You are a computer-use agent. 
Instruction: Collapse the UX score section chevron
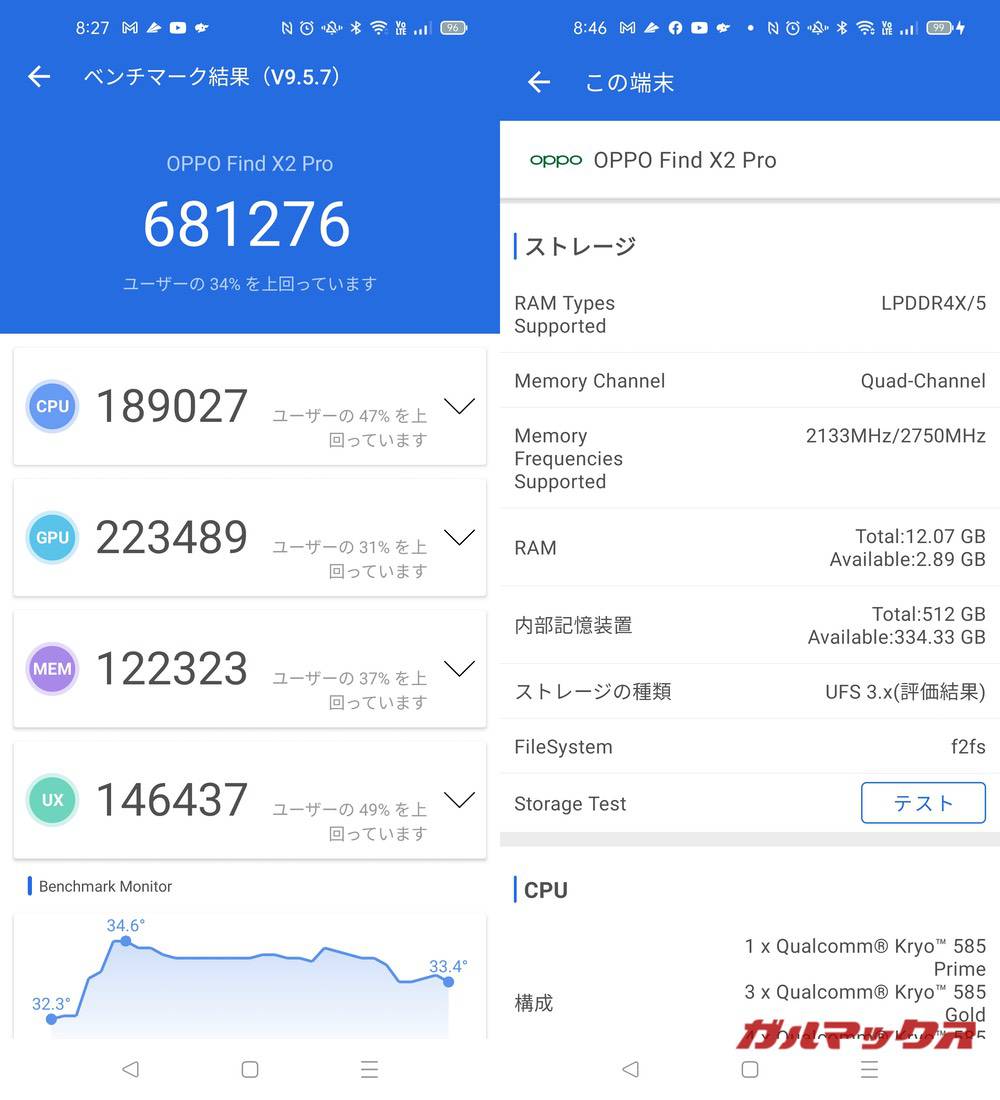tap(459, 800)
